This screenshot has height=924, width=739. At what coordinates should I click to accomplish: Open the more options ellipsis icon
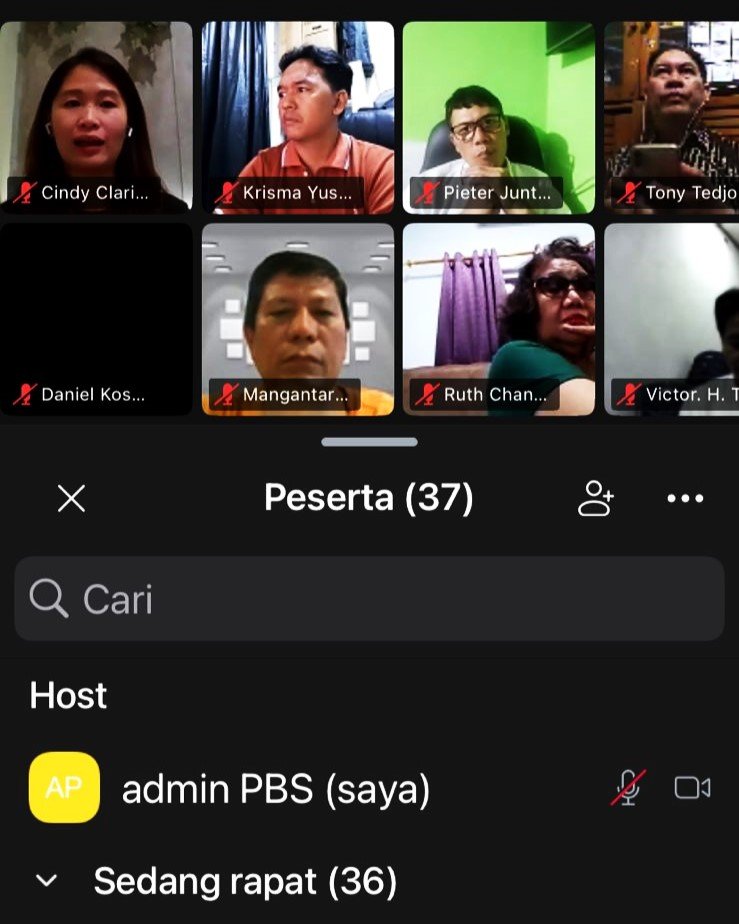point(685,498)
